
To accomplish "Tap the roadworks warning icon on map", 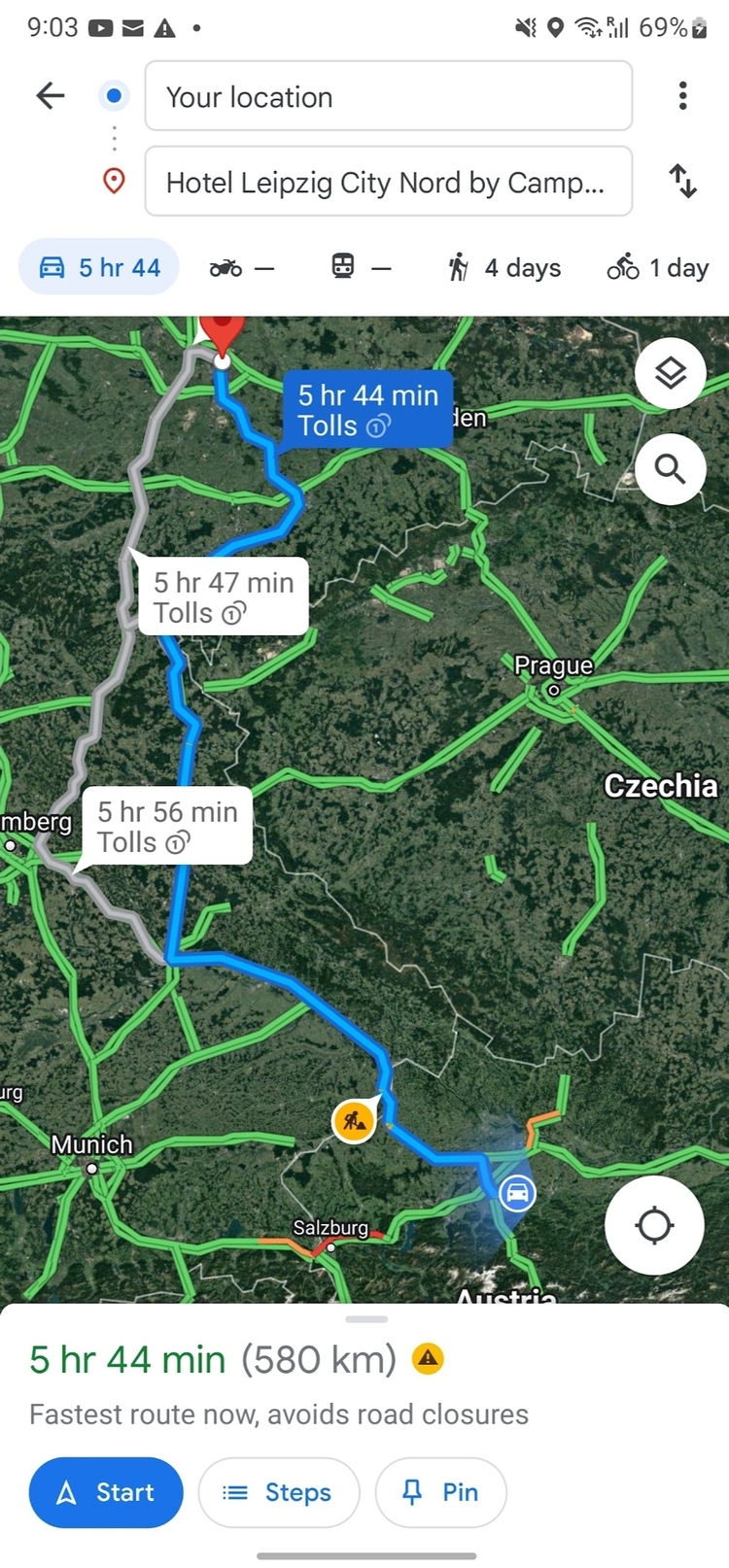I will (x=354, y=1121).
